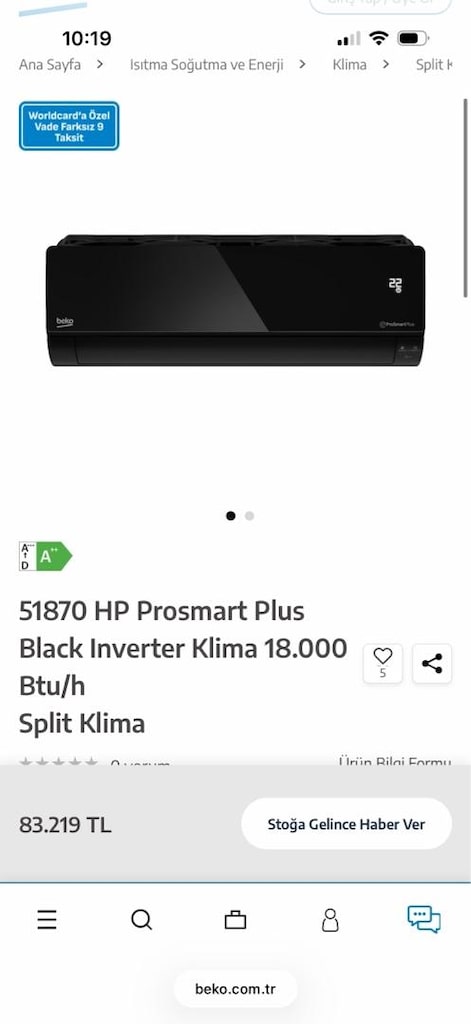Open the search icon
The image size is (471, 1024).
(141, 920)
